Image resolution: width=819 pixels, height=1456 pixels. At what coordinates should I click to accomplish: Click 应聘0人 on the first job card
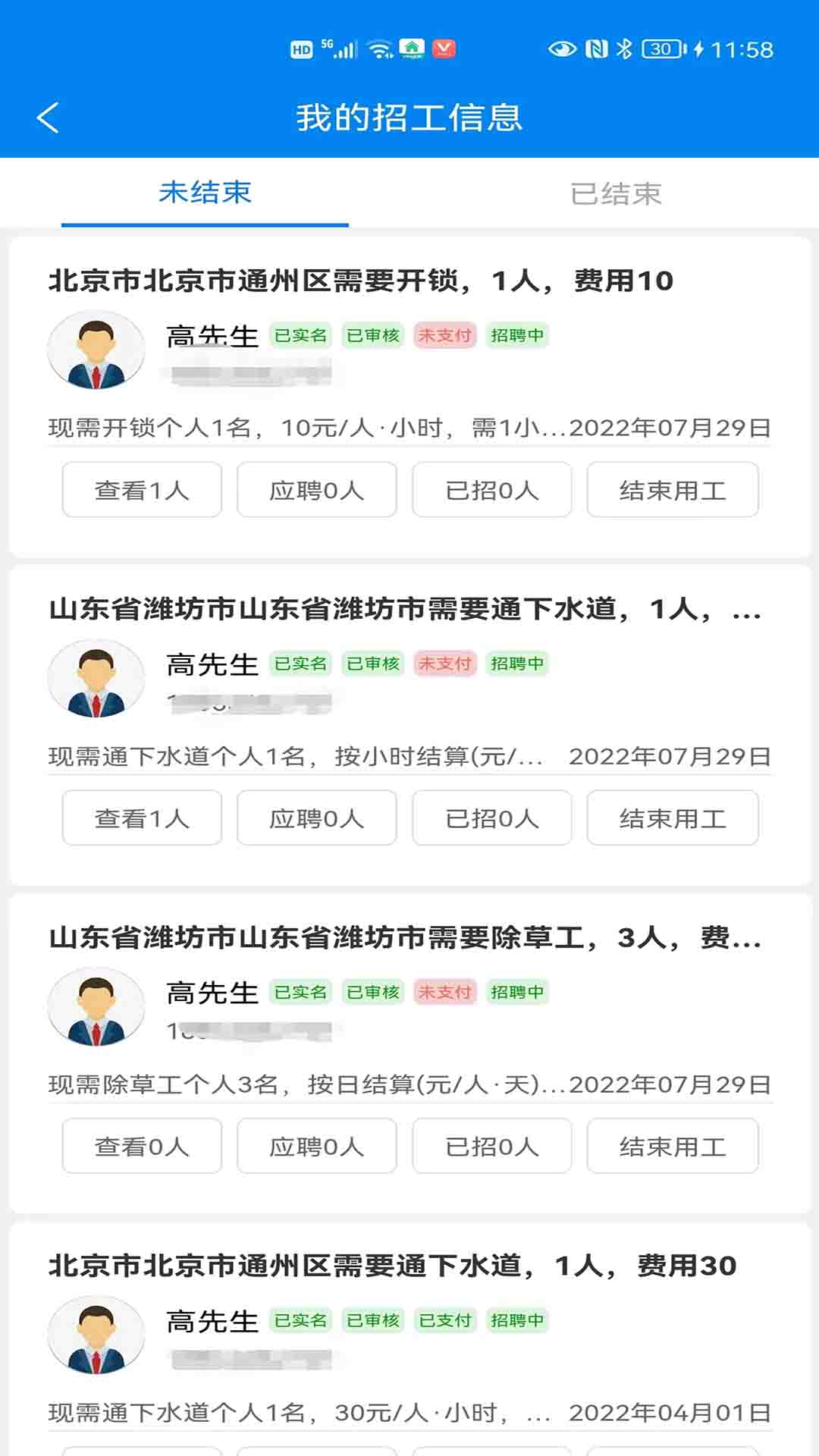click(x=316, y=490)
